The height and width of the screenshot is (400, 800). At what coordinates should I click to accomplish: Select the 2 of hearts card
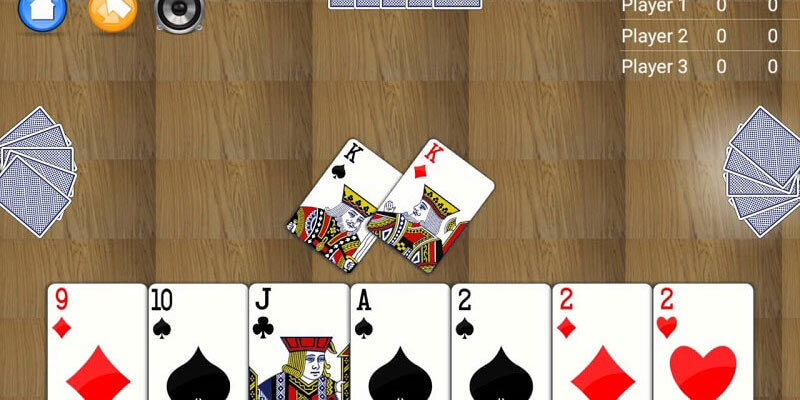click(x=702, y=345)
